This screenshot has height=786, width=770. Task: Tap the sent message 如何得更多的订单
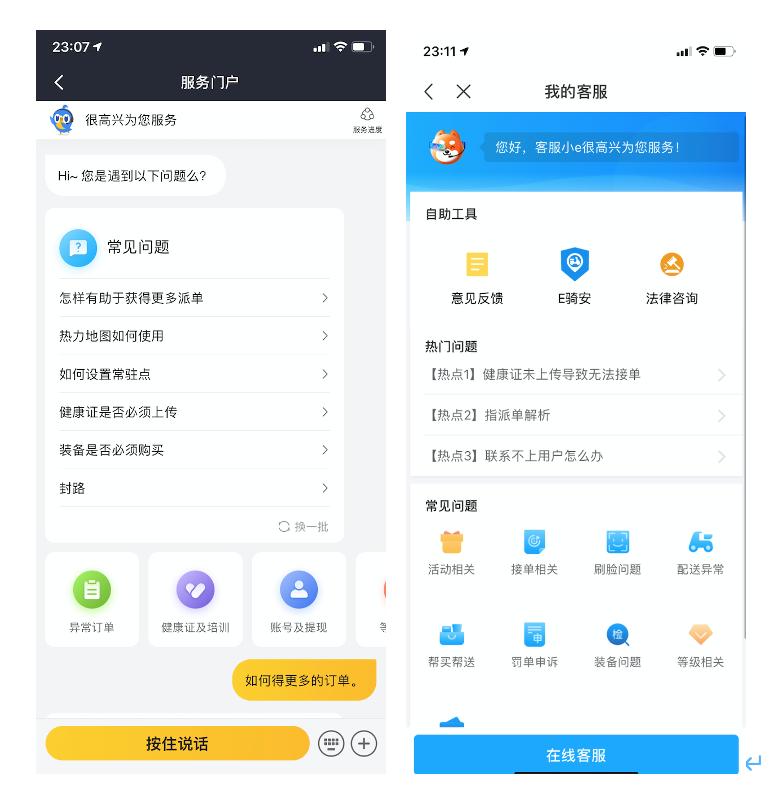point(303,679)
